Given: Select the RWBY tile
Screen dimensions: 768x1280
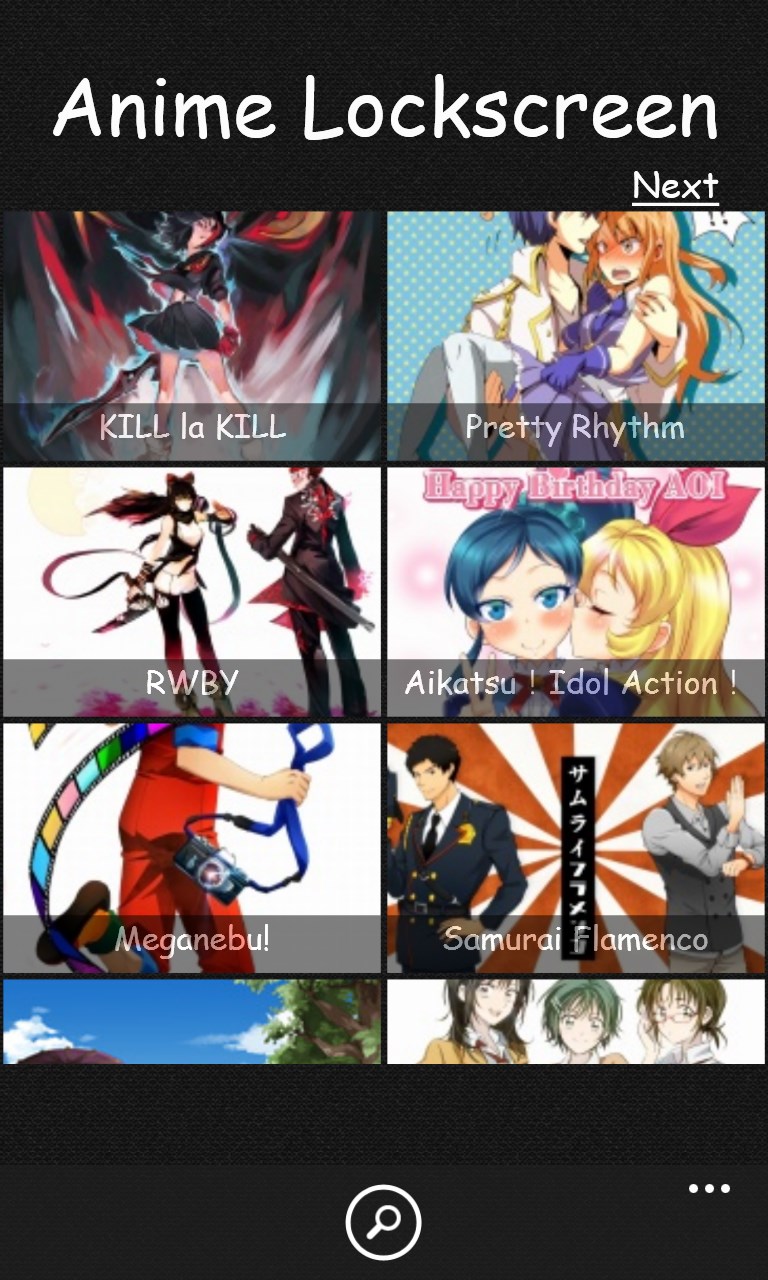Looking at the screenshot, I should (192, 592).
